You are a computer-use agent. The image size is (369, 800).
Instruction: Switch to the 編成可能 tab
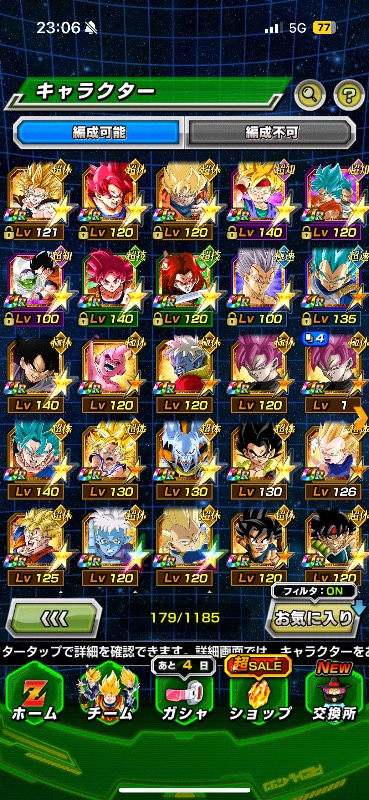99,133
